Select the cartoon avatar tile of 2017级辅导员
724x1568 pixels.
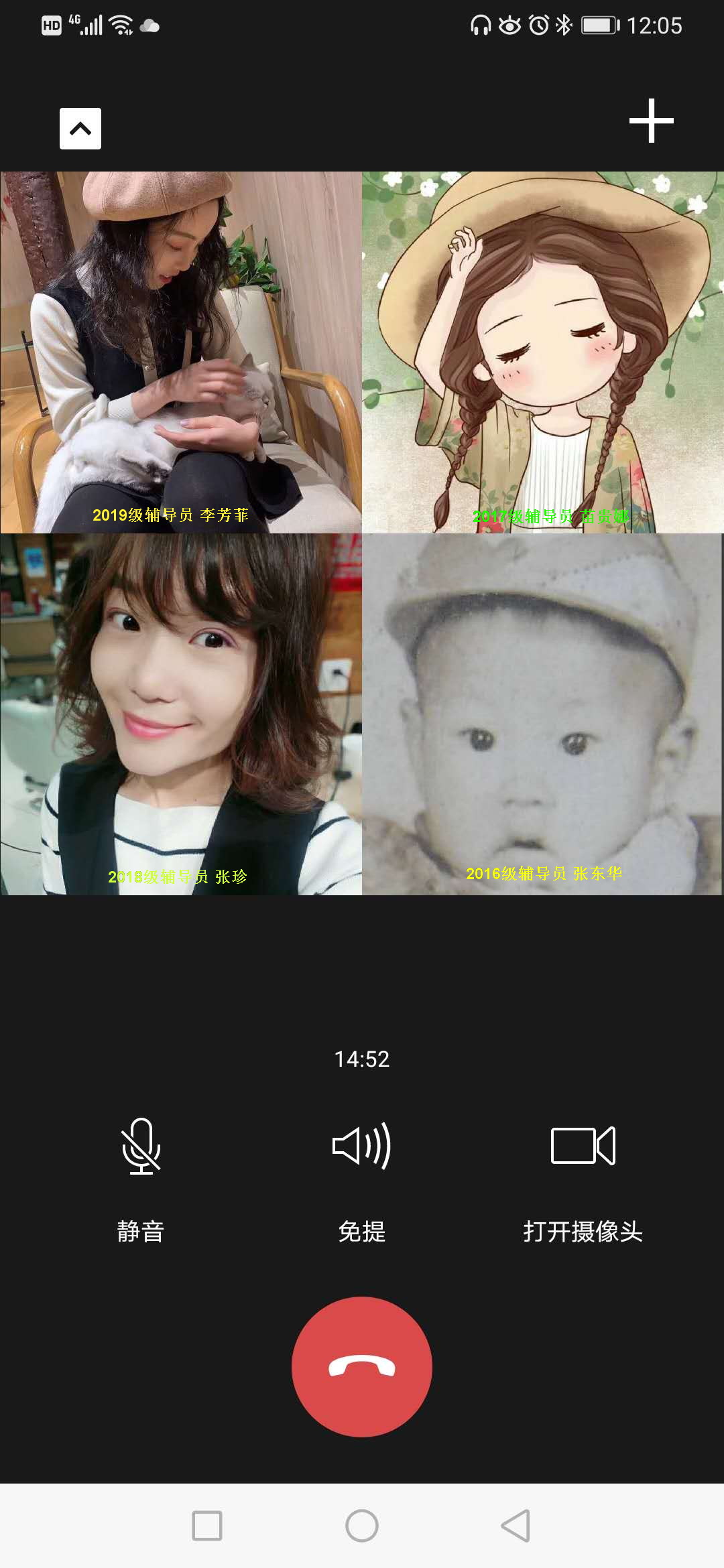543,352
